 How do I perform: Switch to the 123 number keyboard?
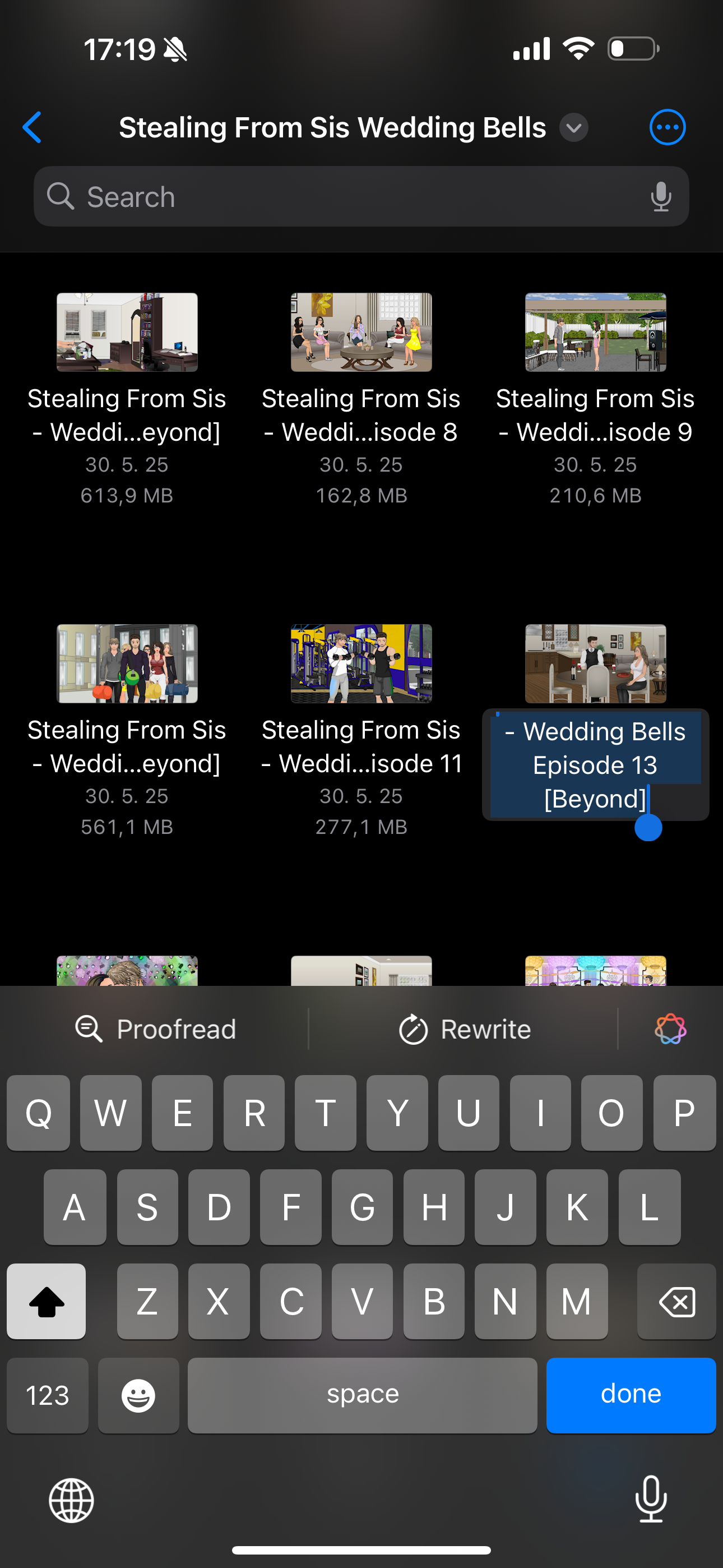click(48, 1395)
